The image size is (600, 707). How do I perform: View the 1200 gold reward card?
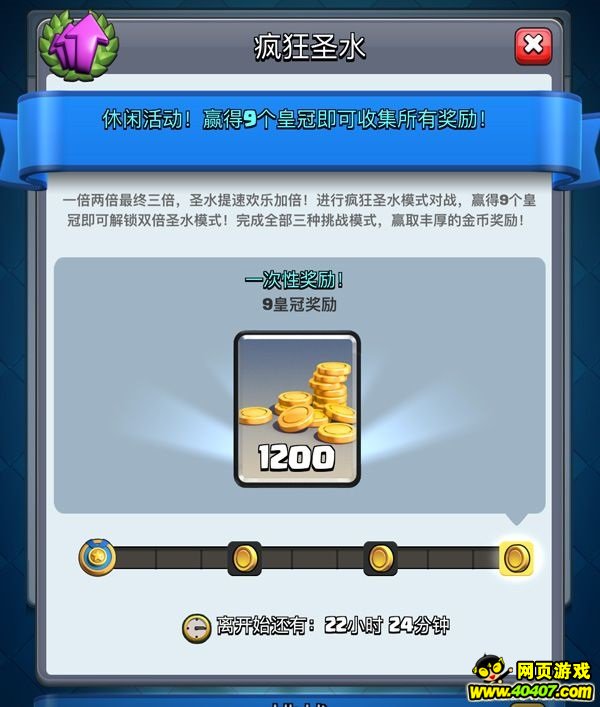click(296, 409)
